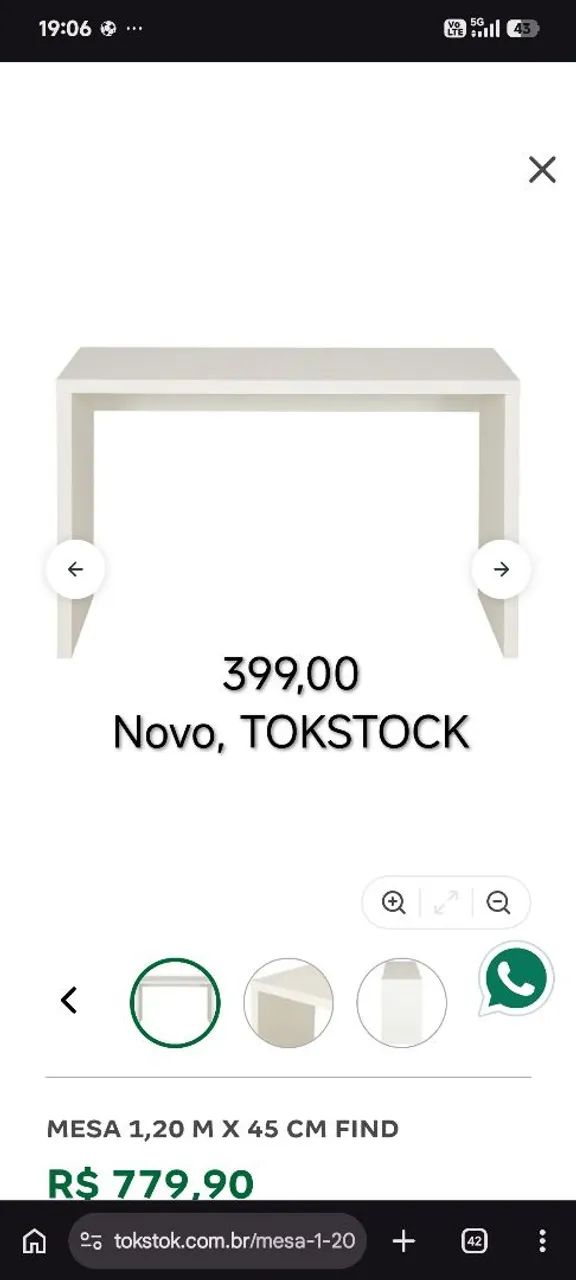This screenshot has height=1280, width=576.
Task: Open the tab switcher showing 42
Action: (x=474, y=1241)
